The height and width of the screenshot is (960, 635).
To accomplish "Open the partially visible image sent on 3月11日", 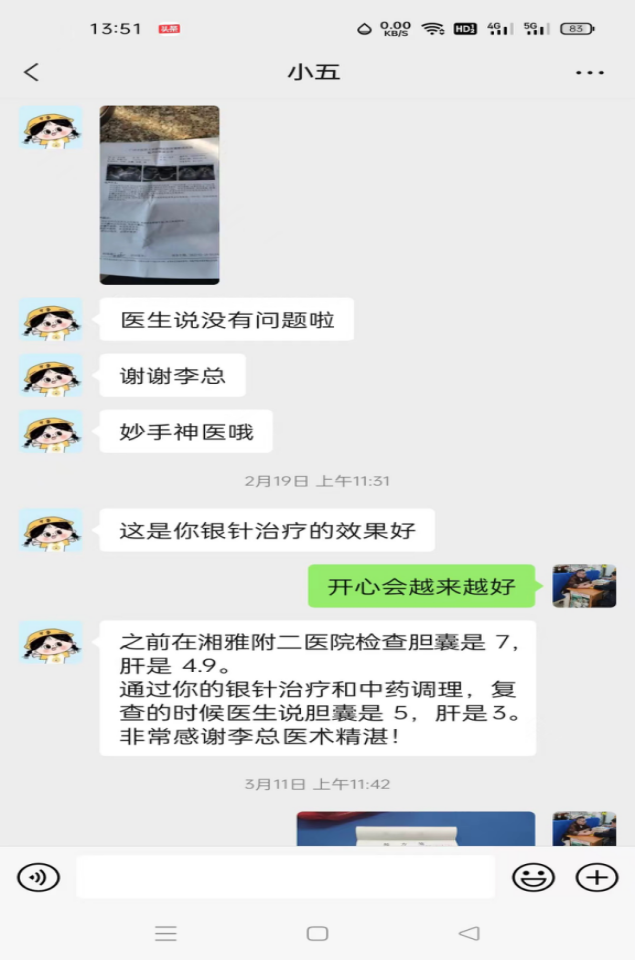I will tap(415, 828).
